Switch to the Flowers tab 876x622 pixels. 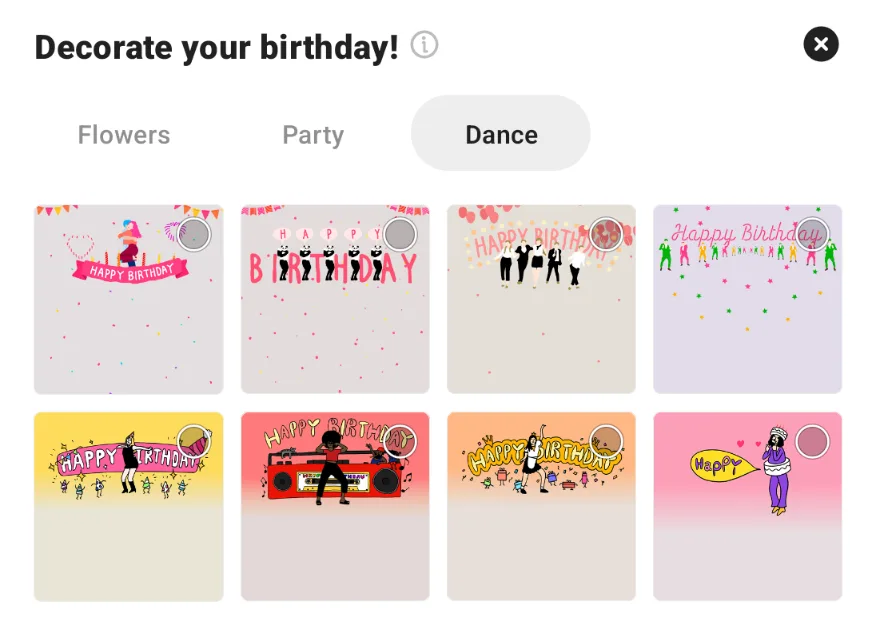coord(124,135)
